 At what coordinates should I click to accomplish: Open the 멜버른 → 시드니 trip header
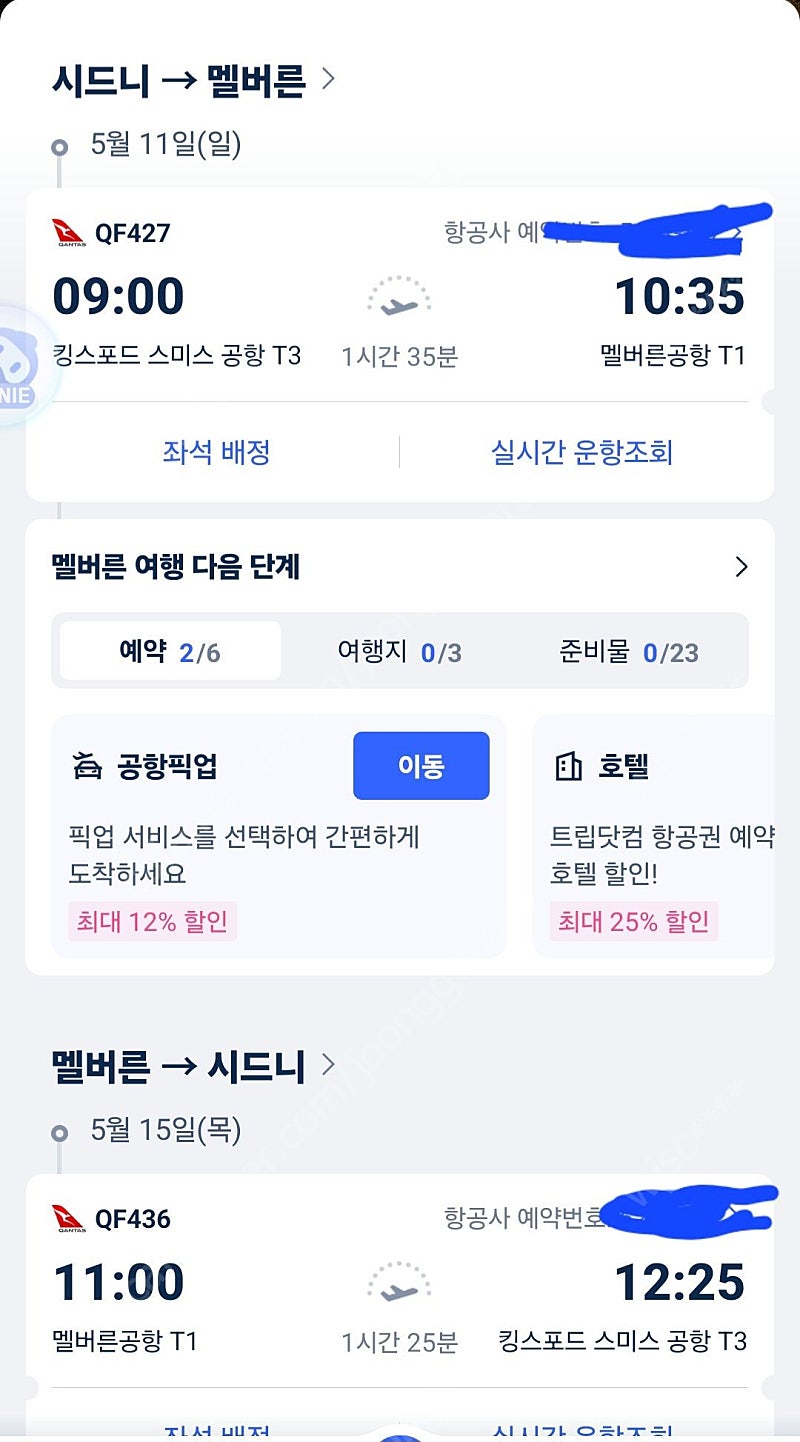[x=193, y=1066]
